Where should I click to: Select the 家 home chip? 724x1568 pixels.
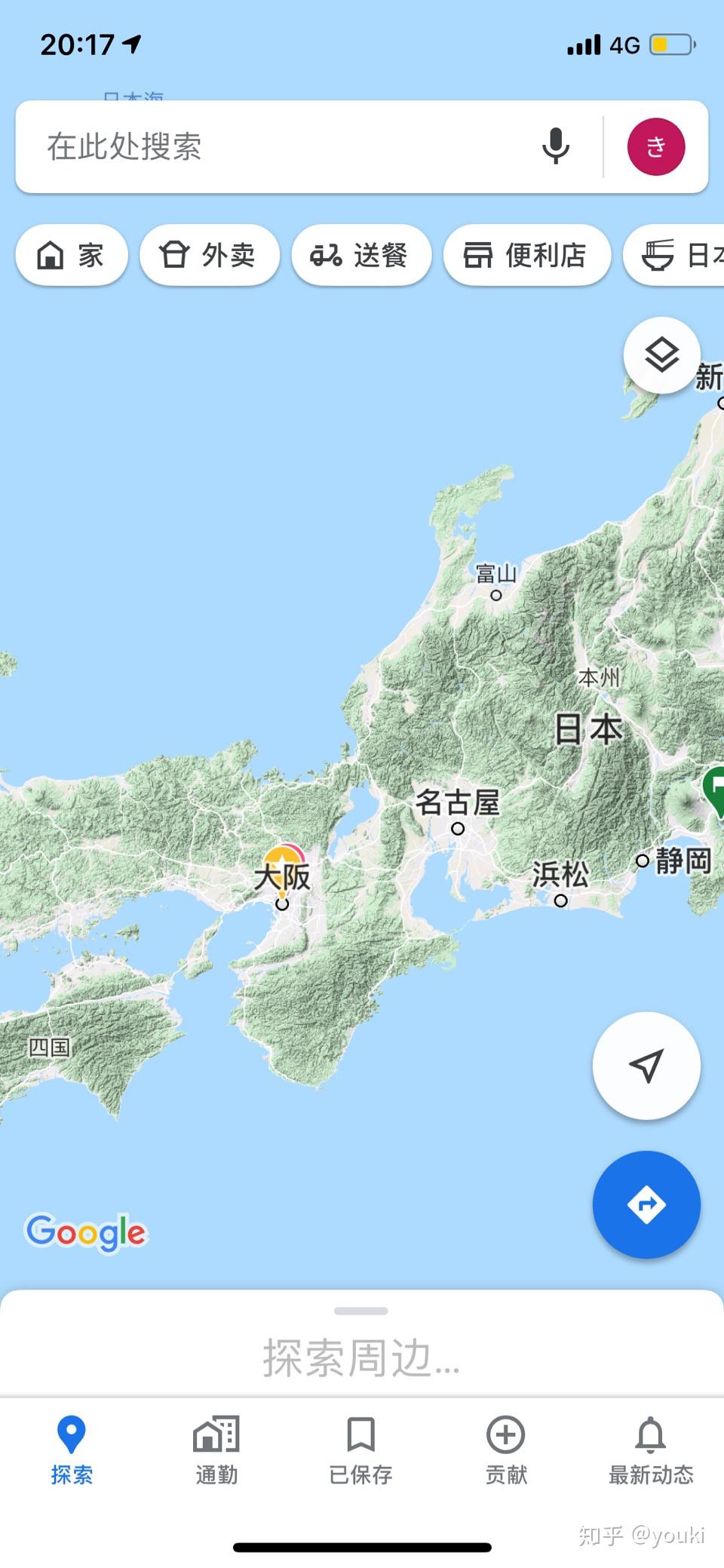(x=72, y=255)
